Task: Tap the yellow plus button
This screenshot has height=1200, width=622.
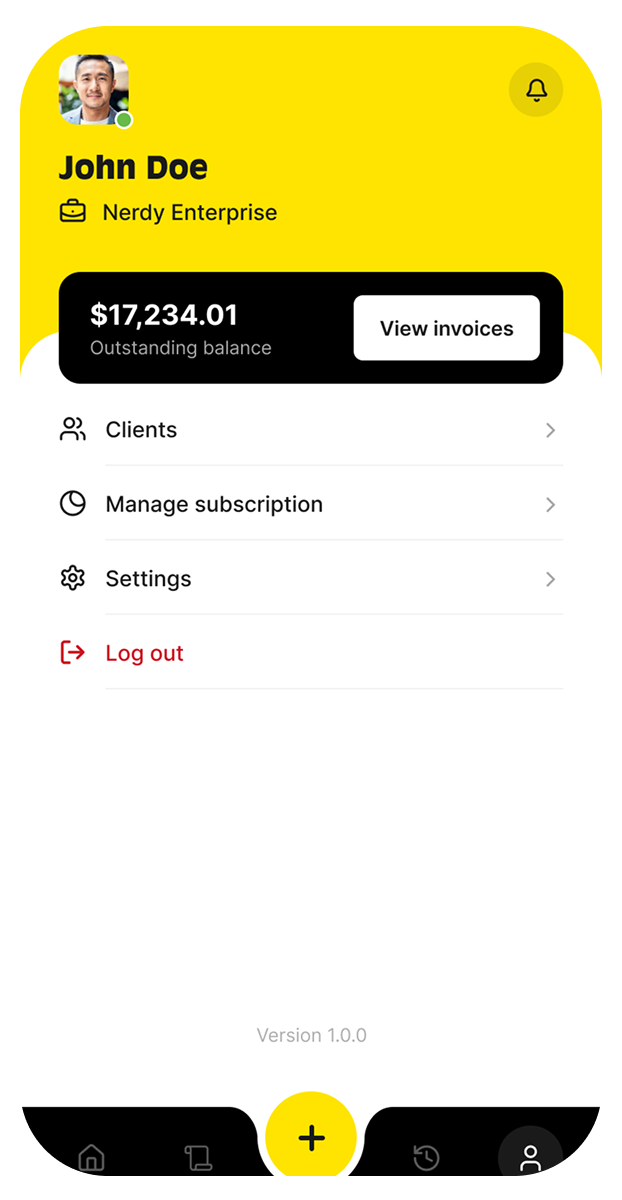Action: [311, 1137]
